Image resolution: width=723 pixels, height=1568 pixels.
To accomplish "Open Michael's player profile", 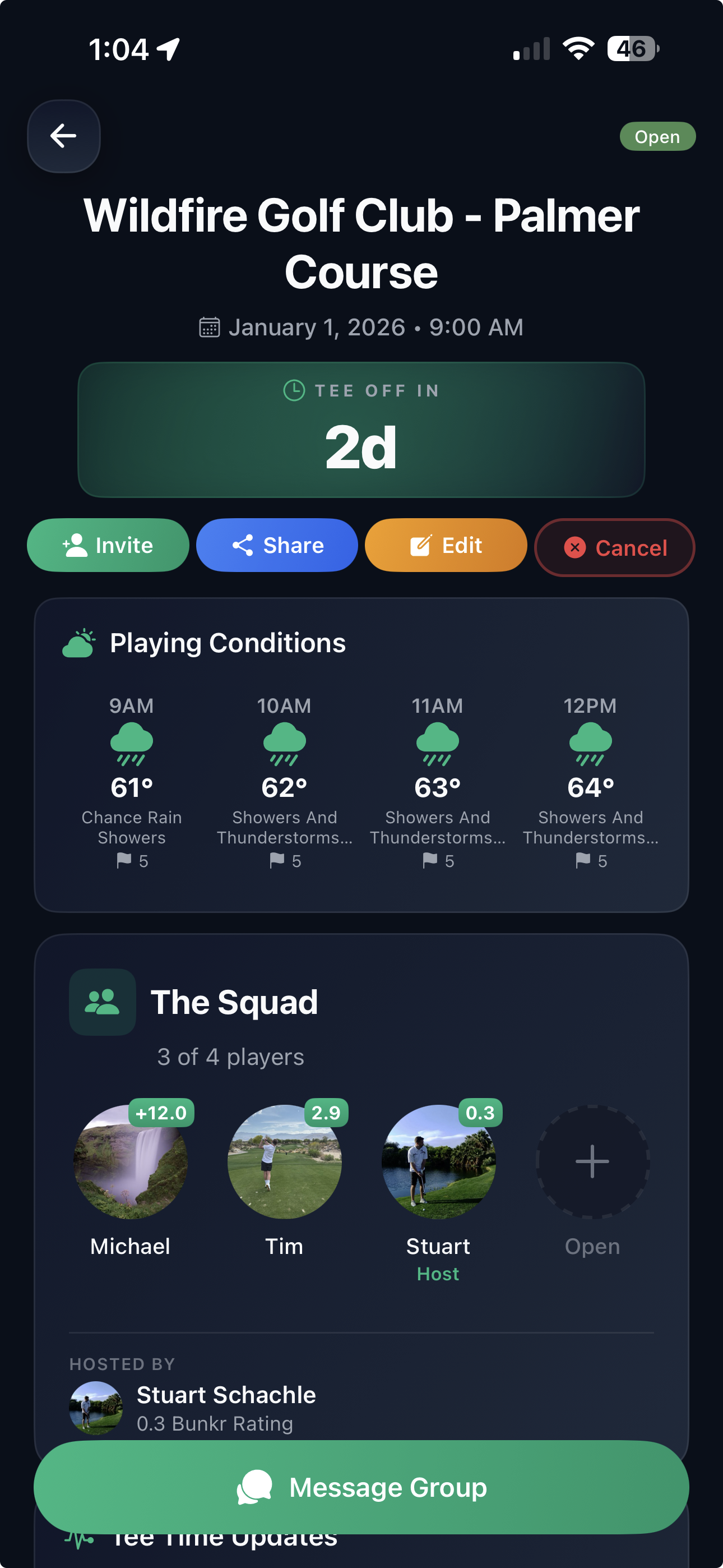I will click(130, 1161).
